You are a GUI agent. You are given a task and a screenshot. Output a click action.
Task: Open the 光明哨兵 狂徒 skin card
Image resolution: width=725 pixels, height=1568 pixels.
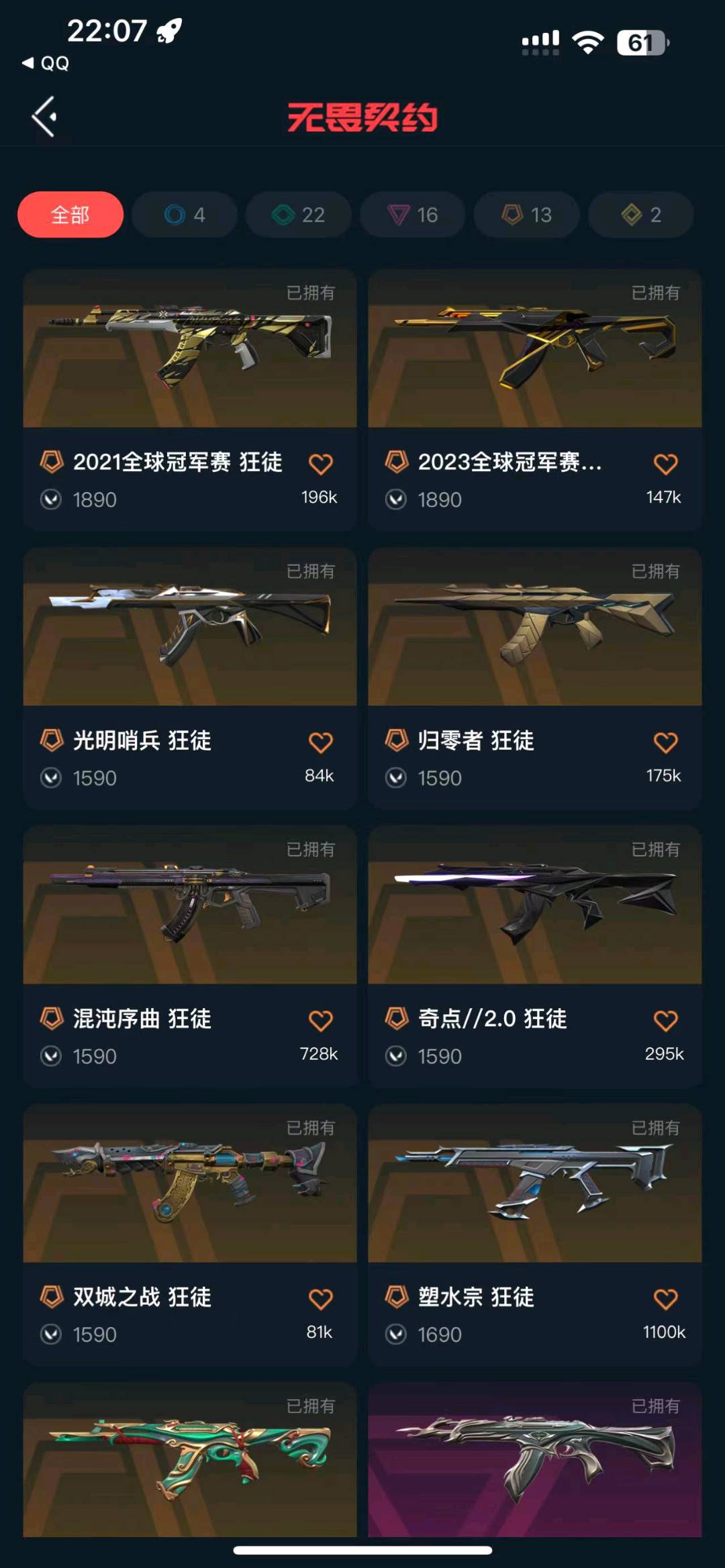click(x=189, y=628)
